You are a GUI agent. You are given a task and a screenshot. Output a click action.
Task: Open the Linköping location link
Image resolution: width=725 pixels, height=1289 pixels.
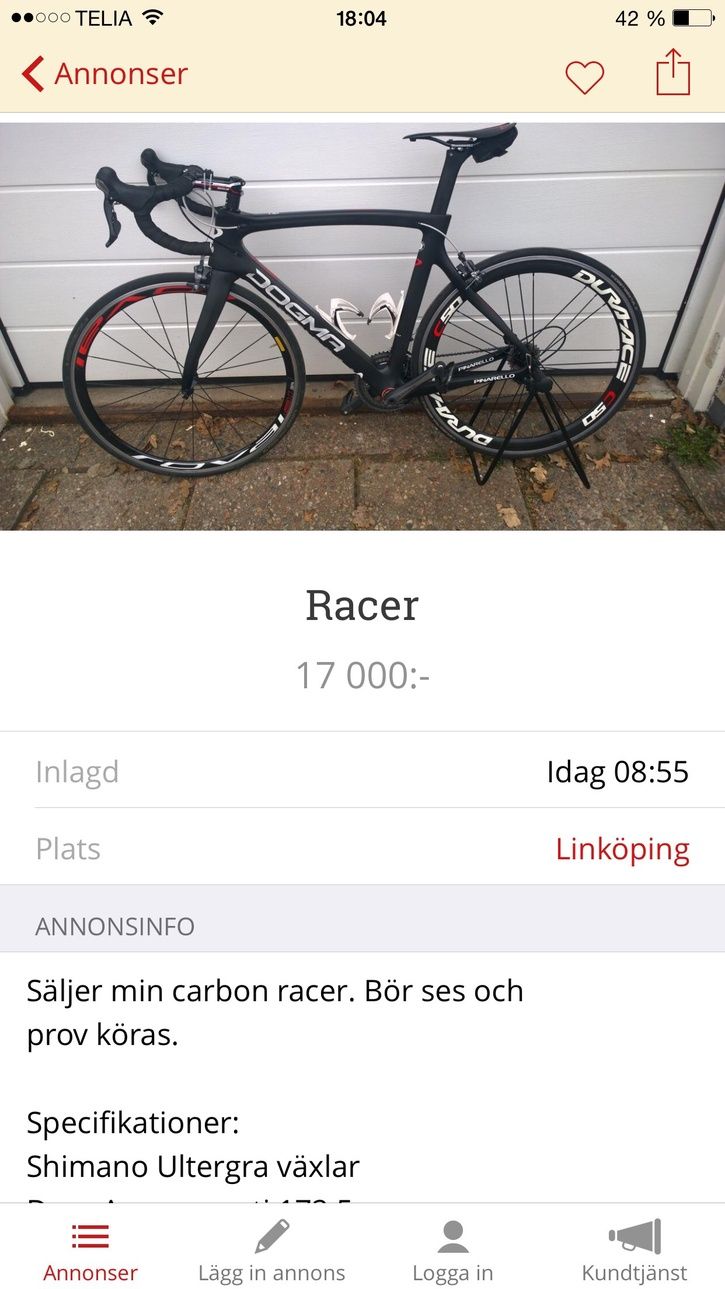click(x=622, y=849)
